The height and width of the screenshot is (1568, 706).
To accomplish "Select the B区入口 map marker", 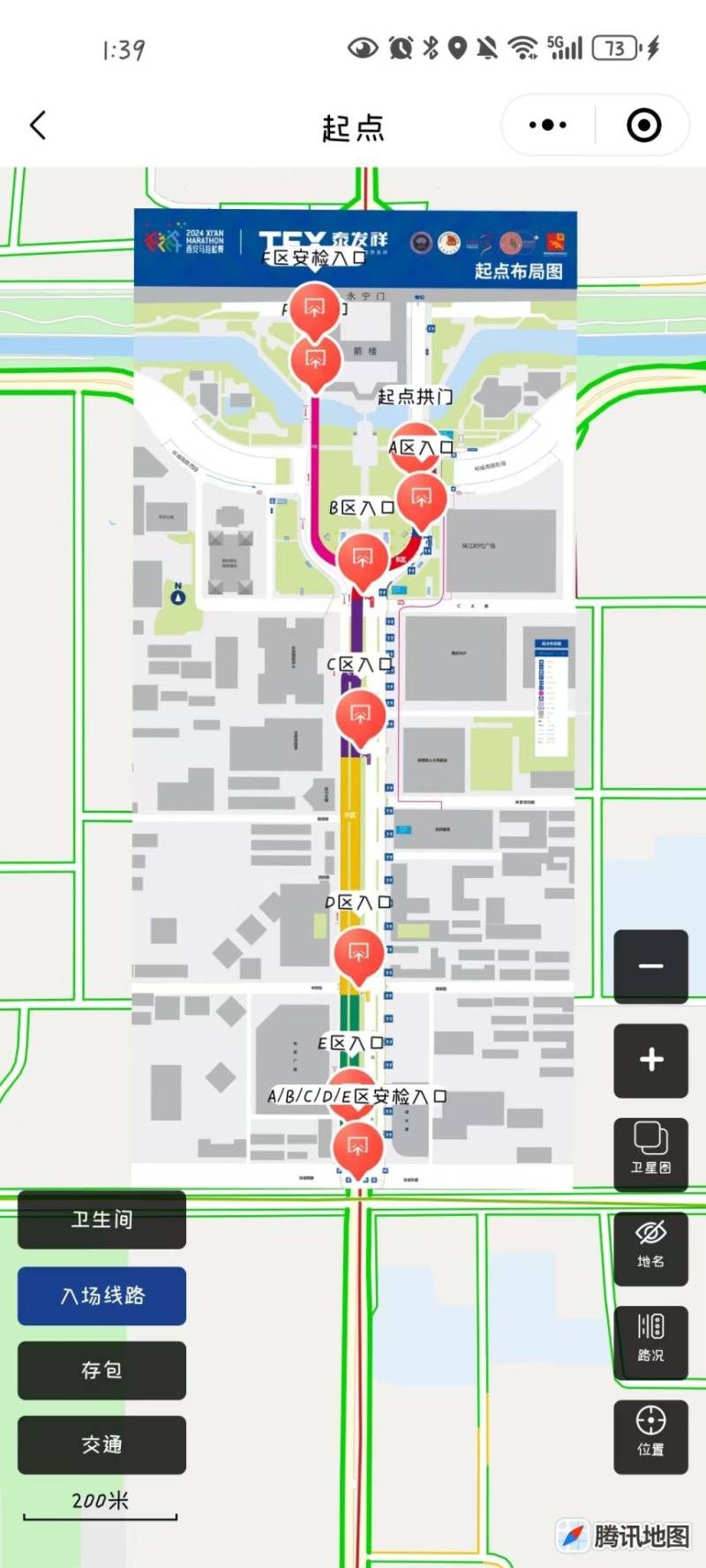I will tap(362, 557).
